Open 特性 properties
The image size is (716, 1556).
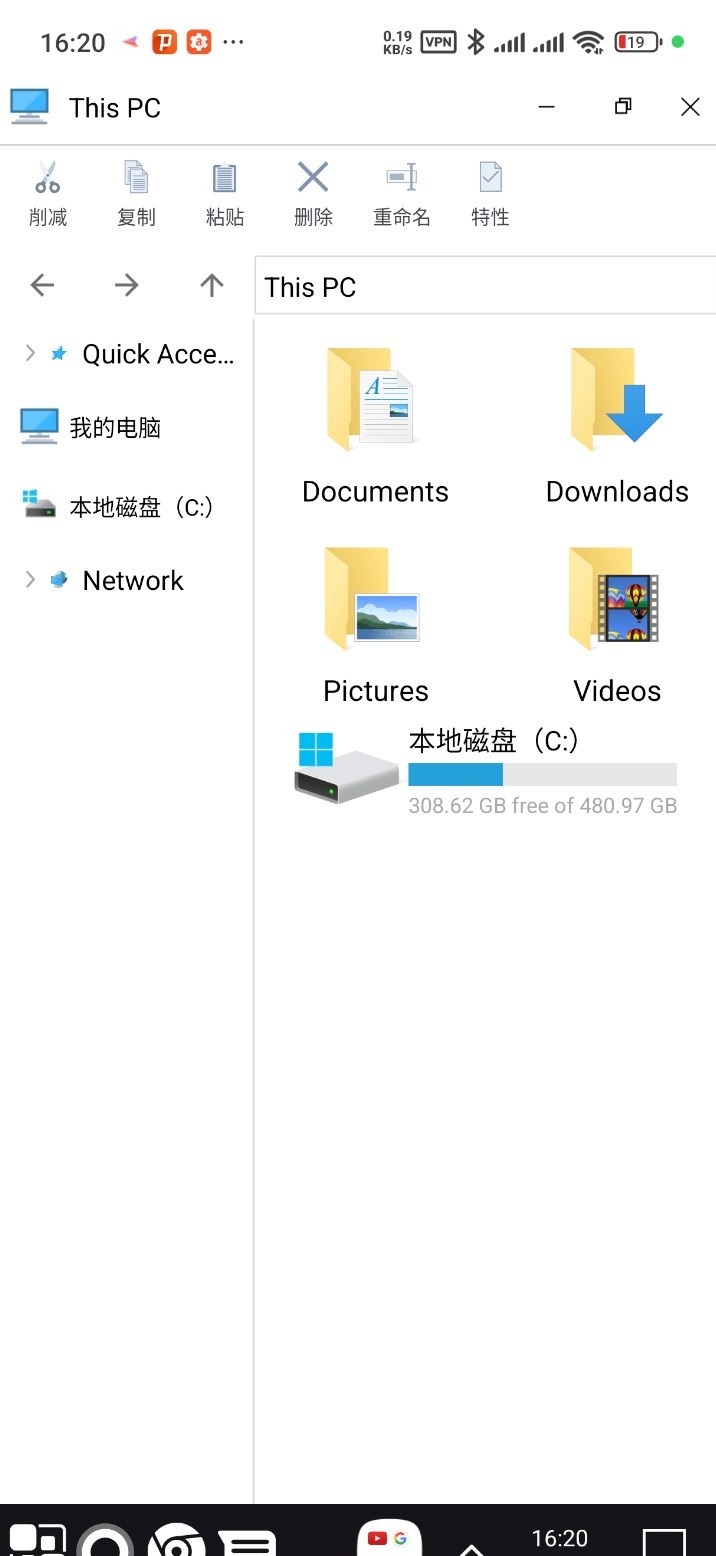pos(490,194)
